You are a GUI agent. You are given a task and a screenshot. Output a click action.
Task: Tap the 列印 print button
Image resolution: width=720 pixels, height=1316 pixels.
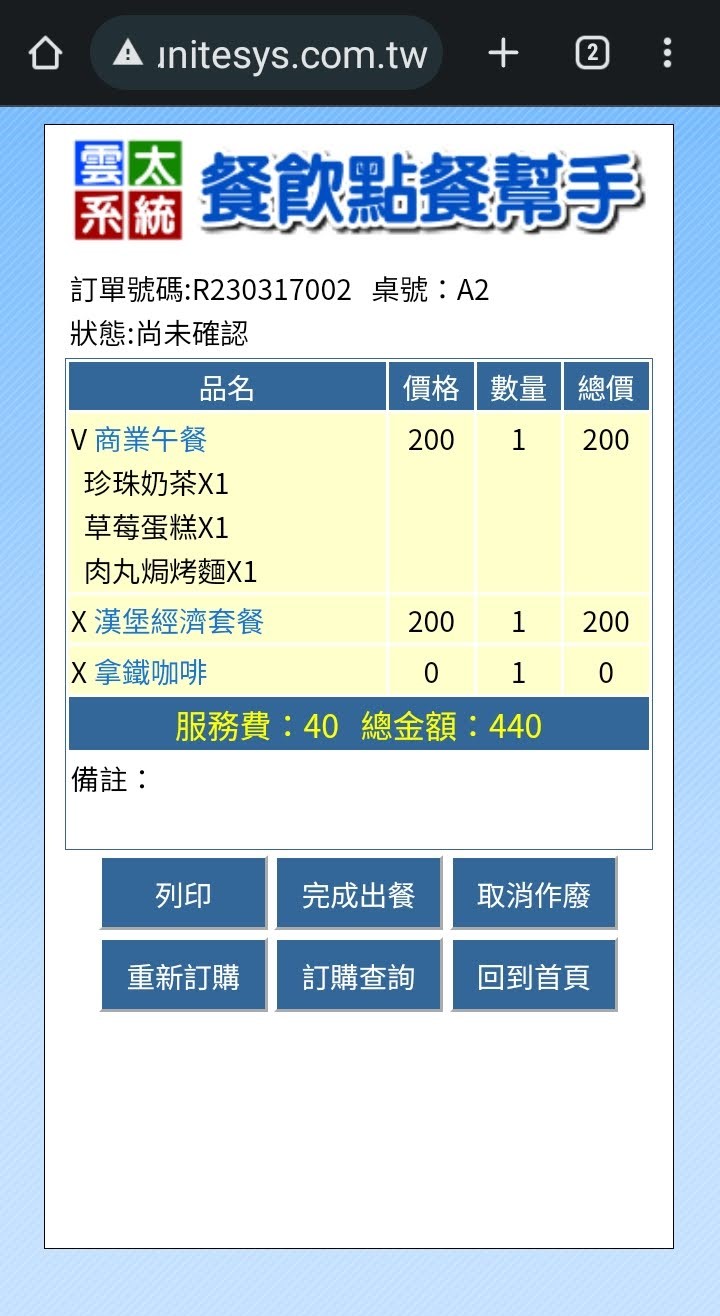184,893
